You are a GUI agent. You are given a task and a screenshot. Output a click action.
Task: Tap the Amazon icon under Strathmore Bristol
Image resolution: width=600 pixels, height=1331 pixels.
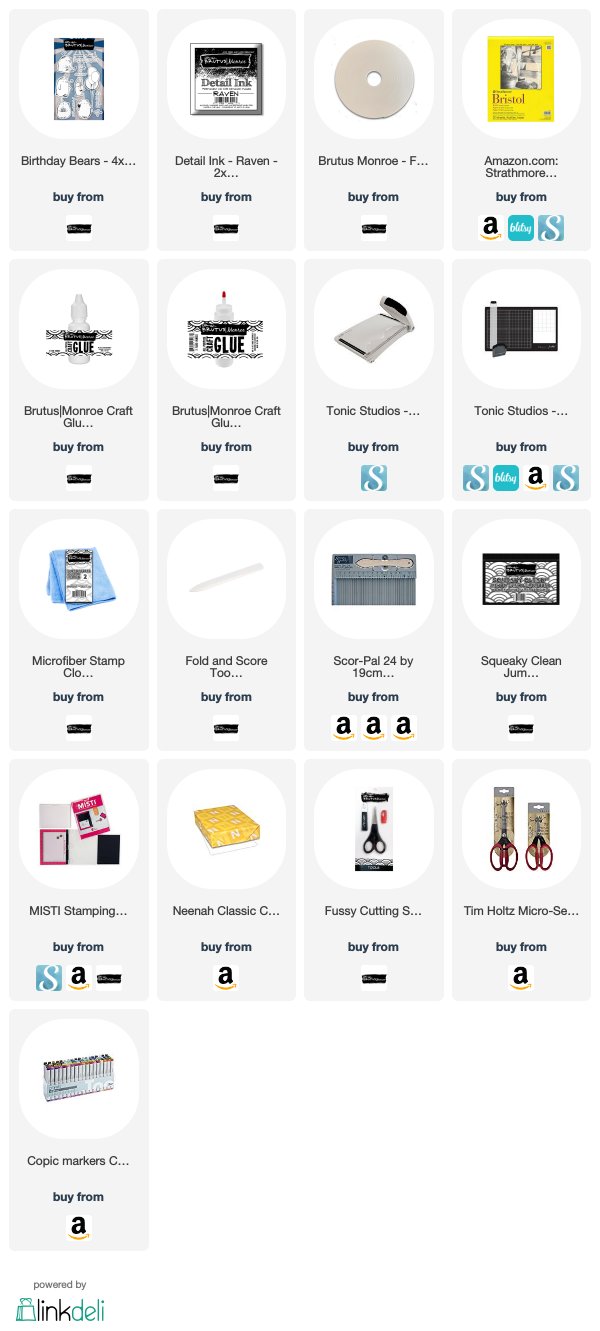[x=490, y=228]
